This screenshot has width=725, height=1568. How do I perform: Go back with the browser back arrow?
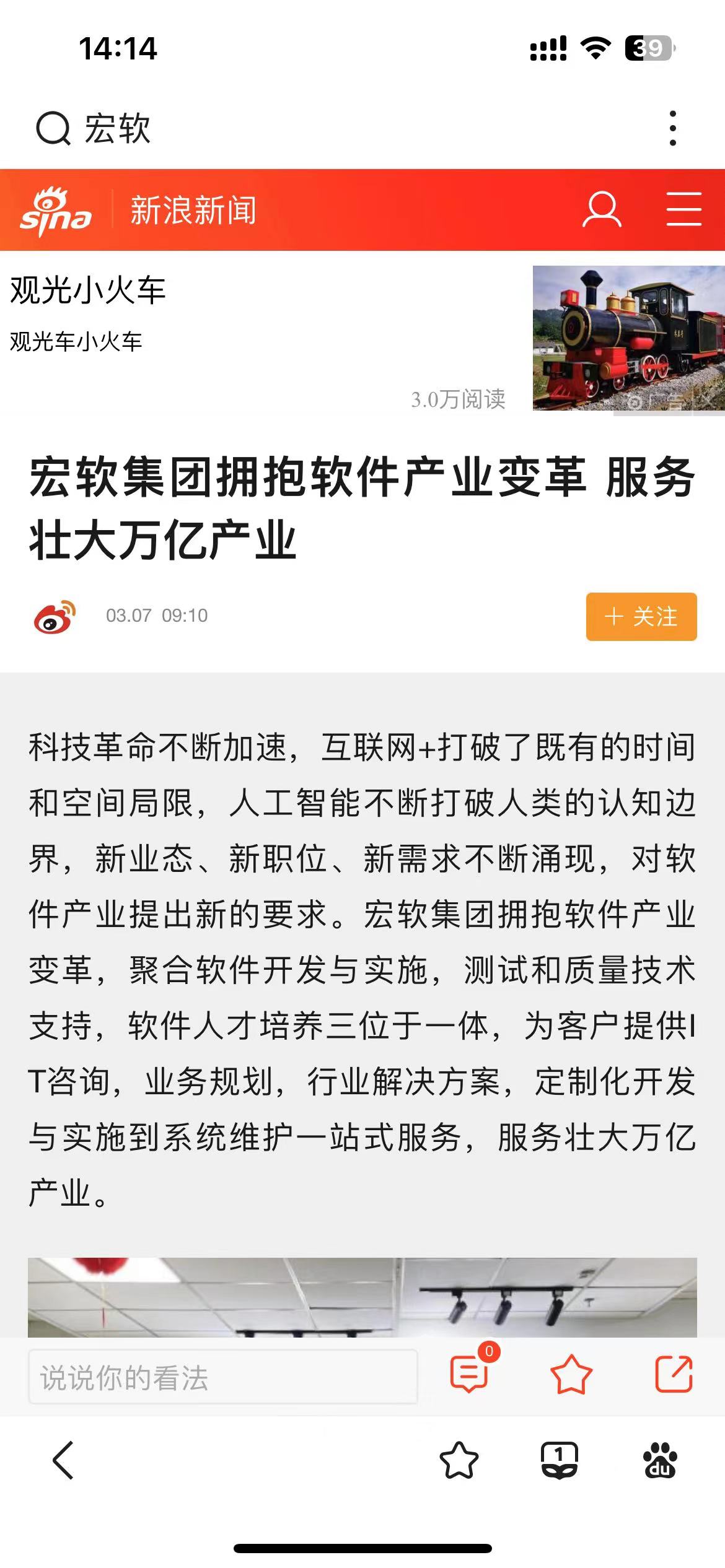tap(63, 1460)
